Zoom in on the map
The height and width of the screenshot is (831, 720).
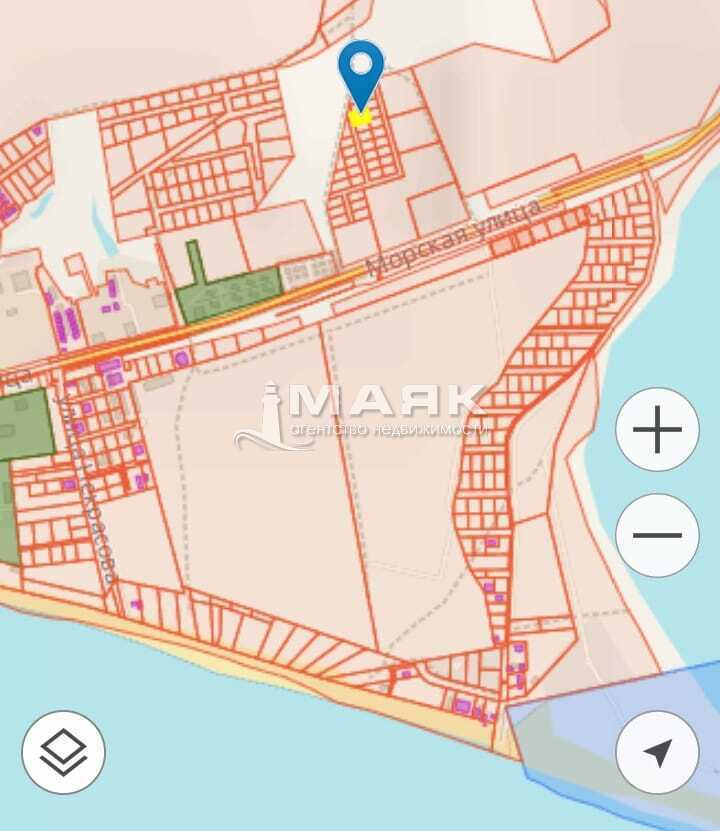click(657, 431)
